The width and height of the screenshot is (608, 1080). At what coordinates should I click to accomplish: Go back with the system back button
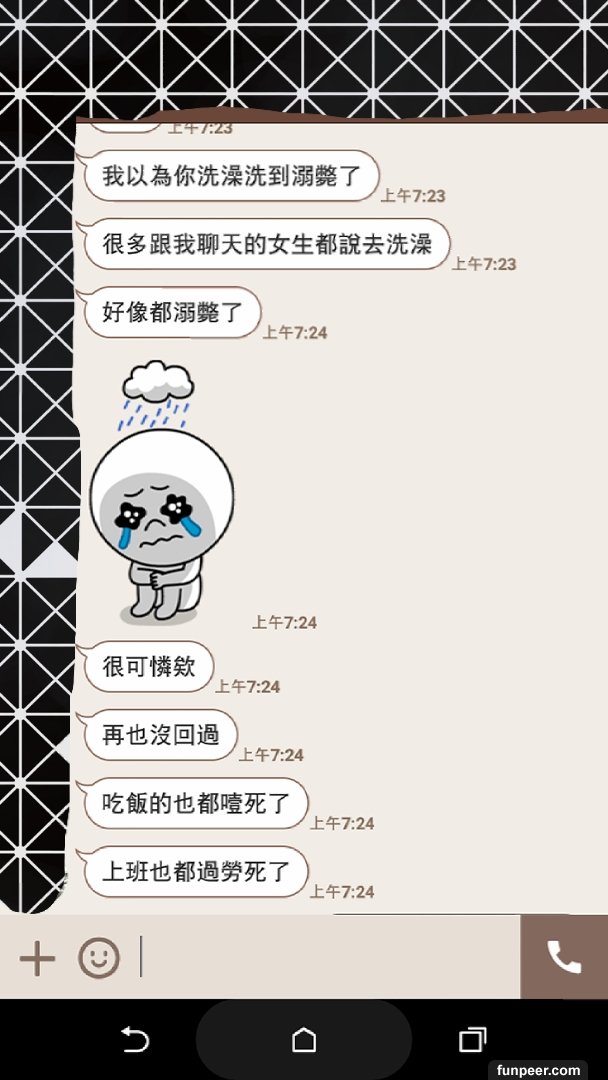coord(134,1040)
